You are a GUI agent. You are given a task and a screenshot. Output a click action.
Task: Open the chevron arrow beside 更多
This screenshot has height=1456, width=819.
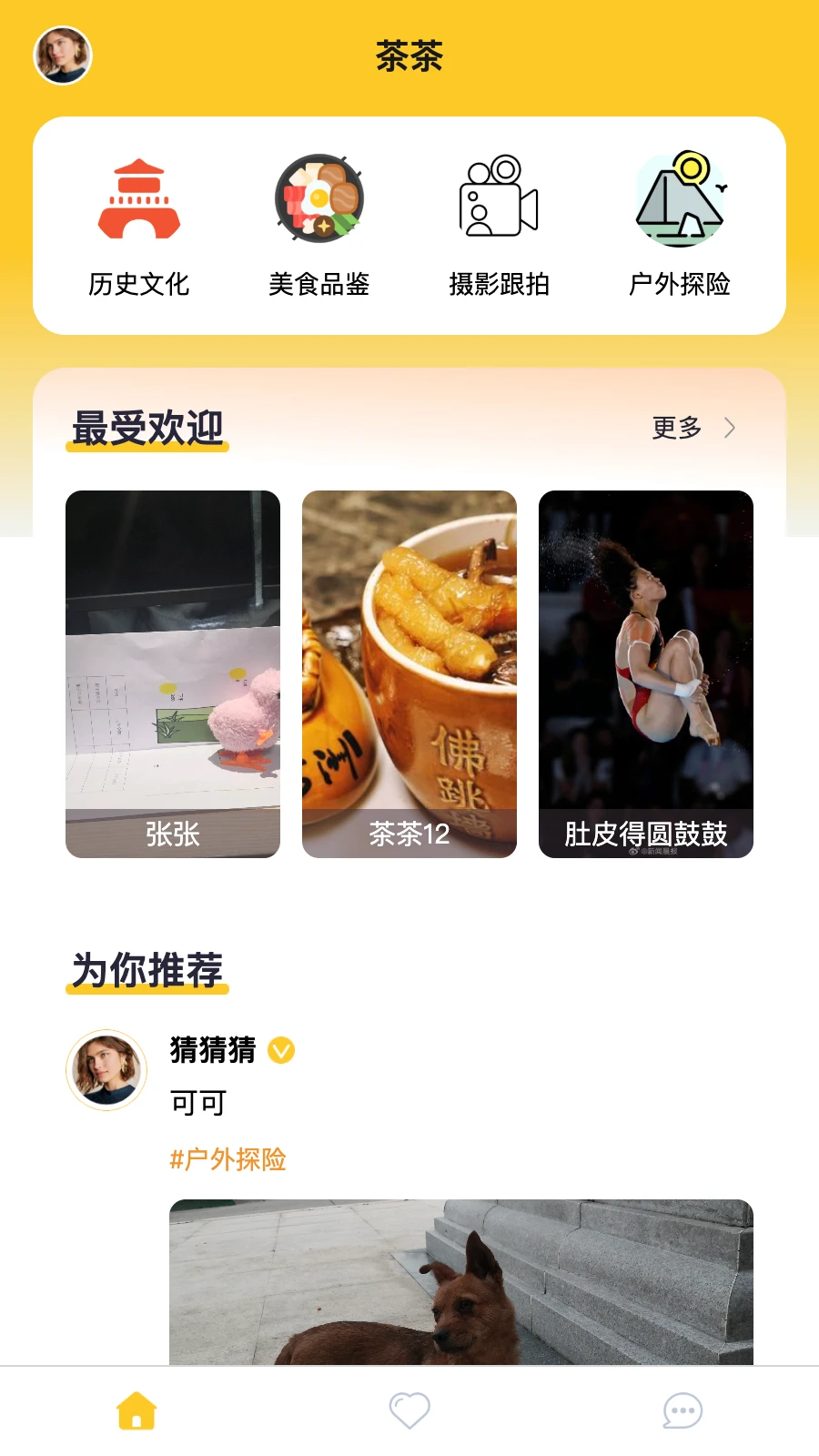pyautogui.click(x=731, y=427)
